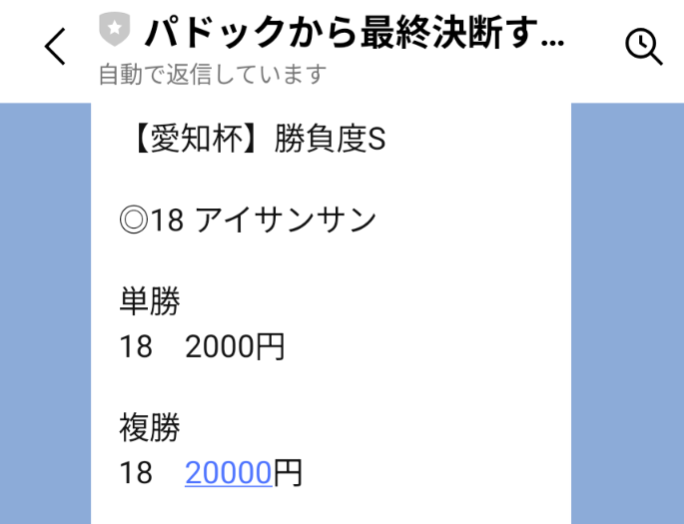Screen dimensions: 684x524
Task: Search within this chat
Action: point(643,46)
